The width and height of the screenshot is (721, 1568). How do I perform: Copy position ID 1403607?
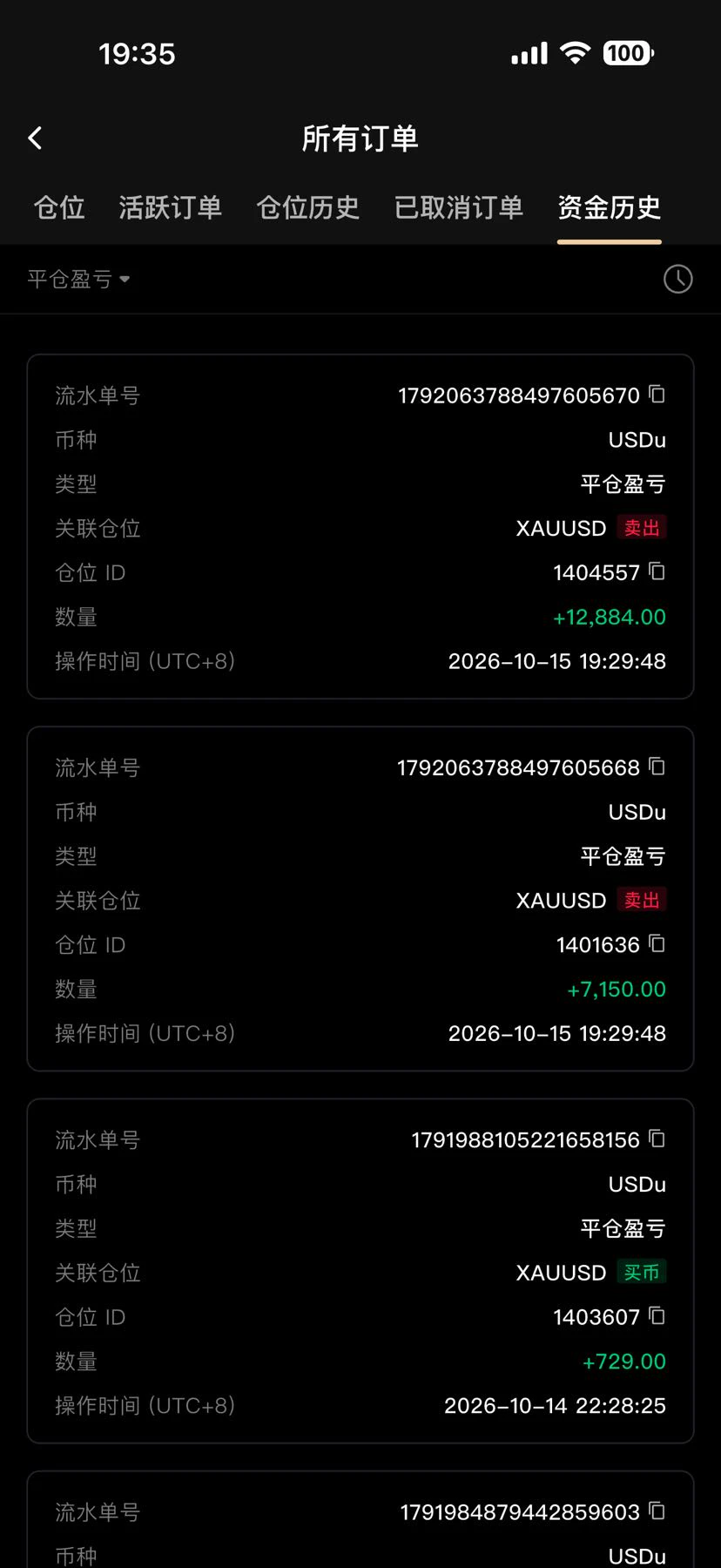(657, 1315)
